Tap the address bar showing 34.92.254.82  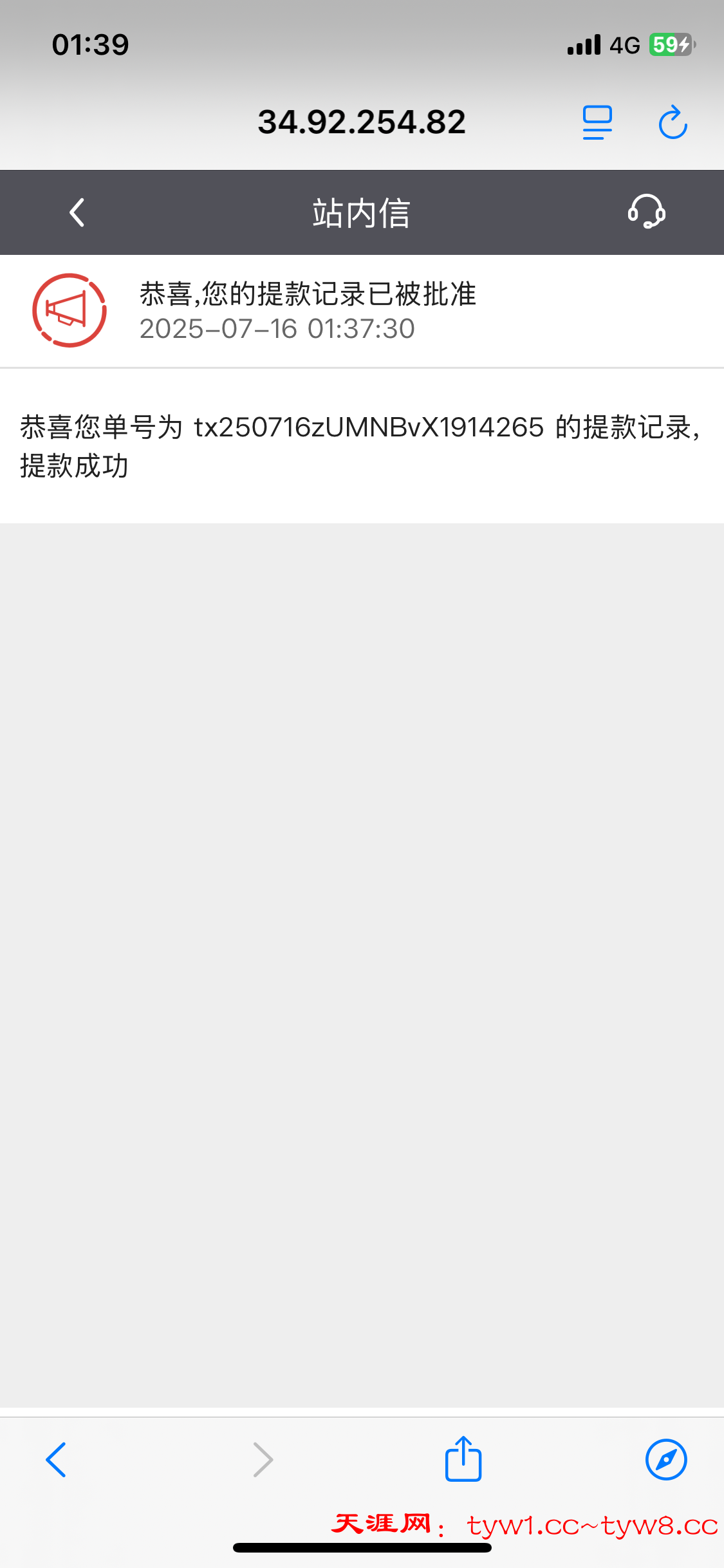coord(362,122)
